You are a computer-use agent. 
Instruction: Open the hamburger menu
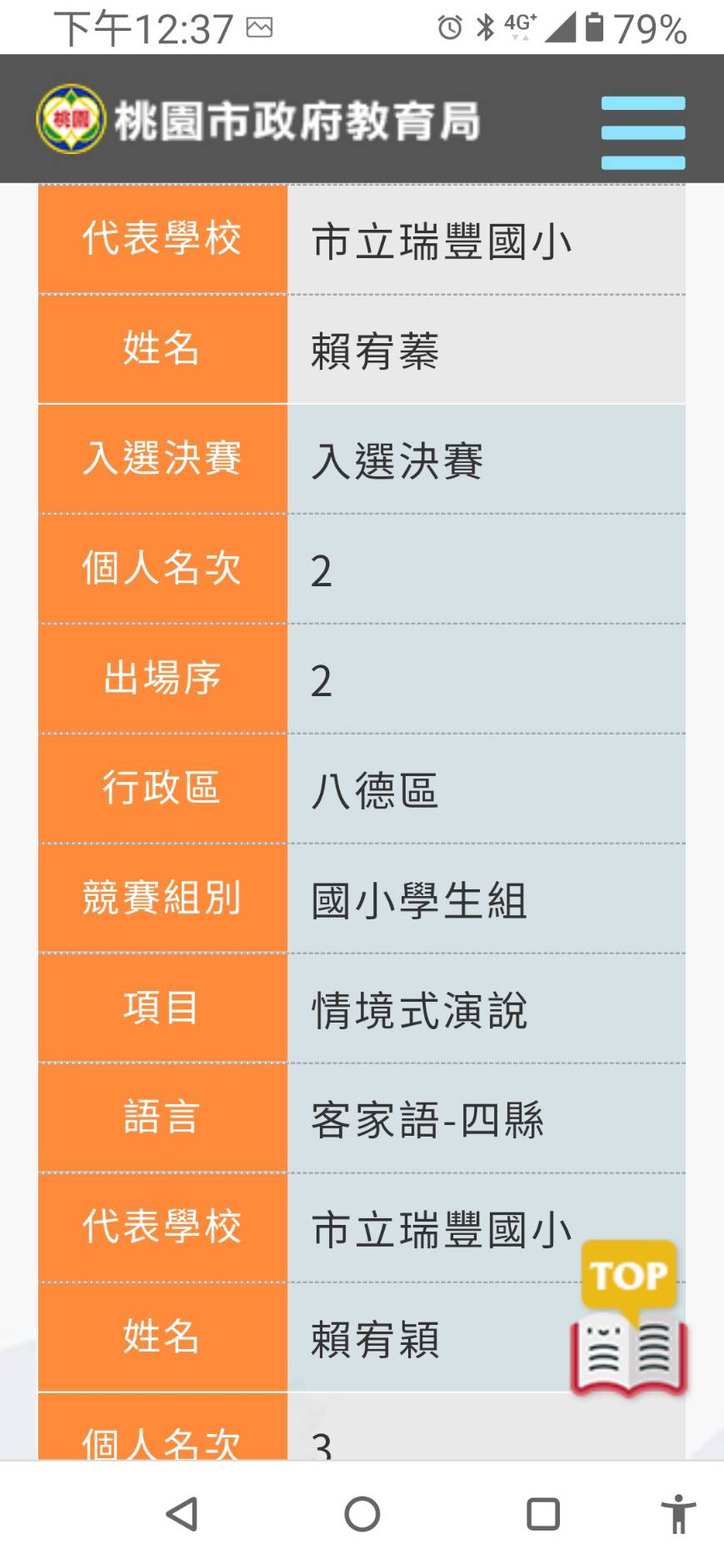[642, 132]
